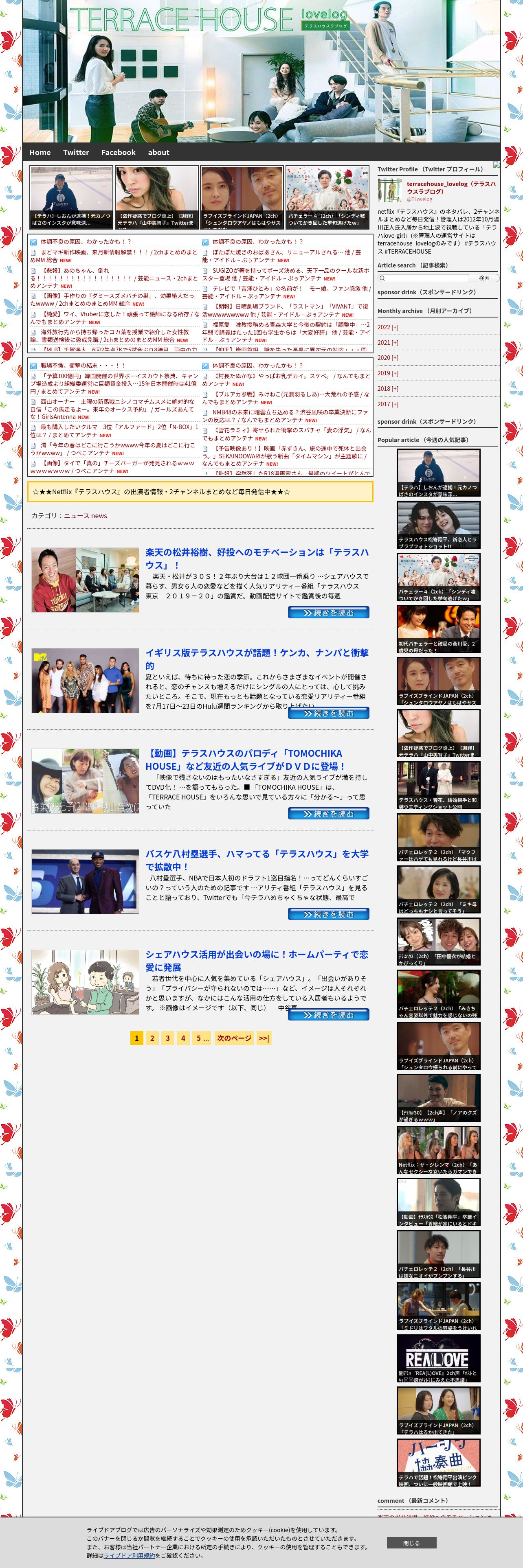523x1568 pixels.
Task: Read more on バスケ八村塁選手 article
Action: point(328,914)
